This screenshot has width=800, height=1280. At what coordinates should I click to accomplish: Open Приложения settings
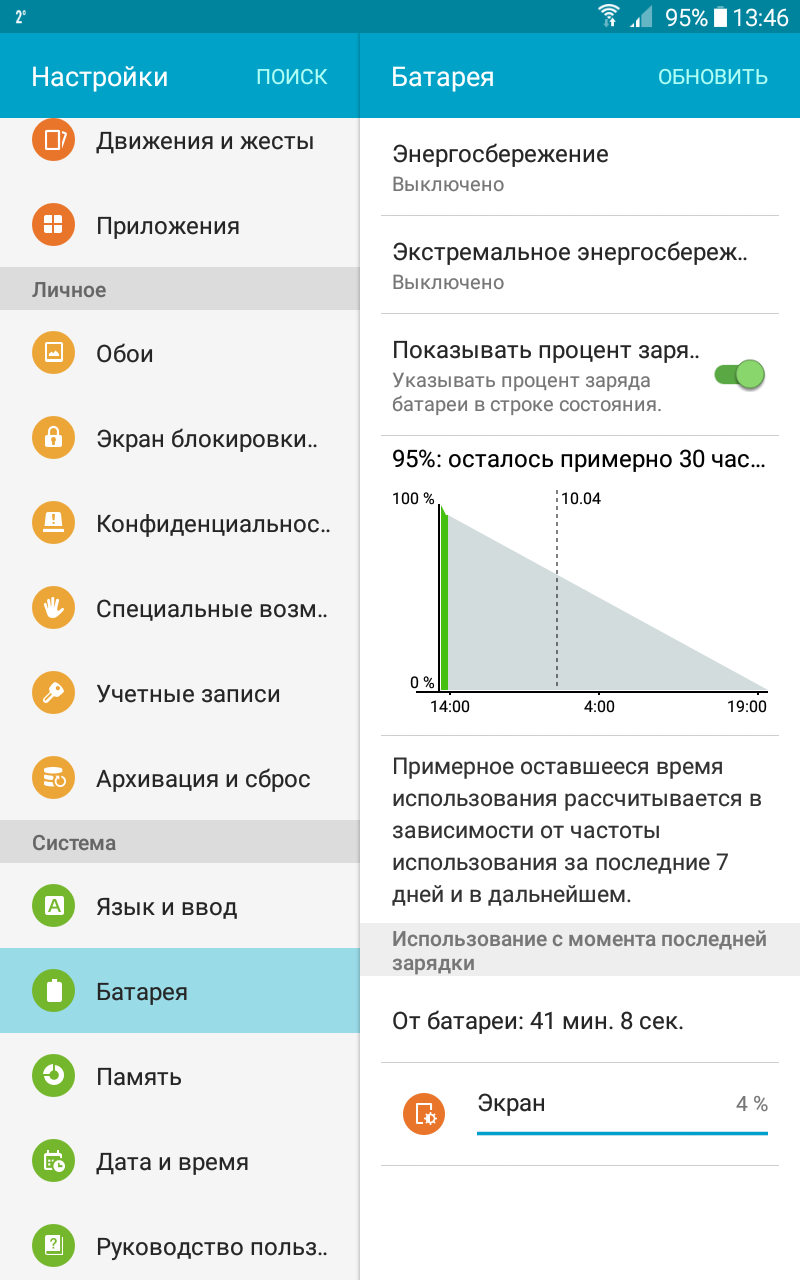click(168, 226)
